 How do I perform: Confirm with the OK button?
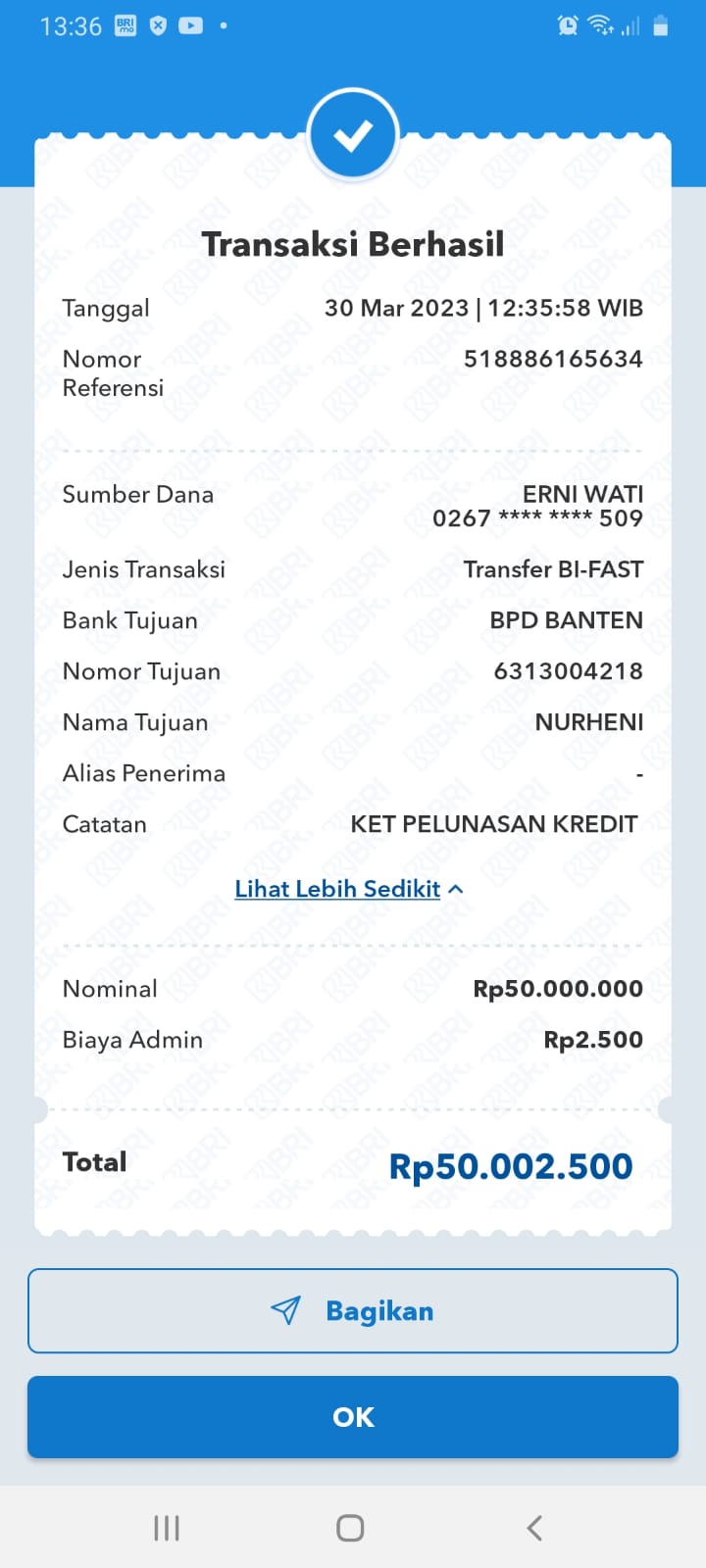(353, 1417)
